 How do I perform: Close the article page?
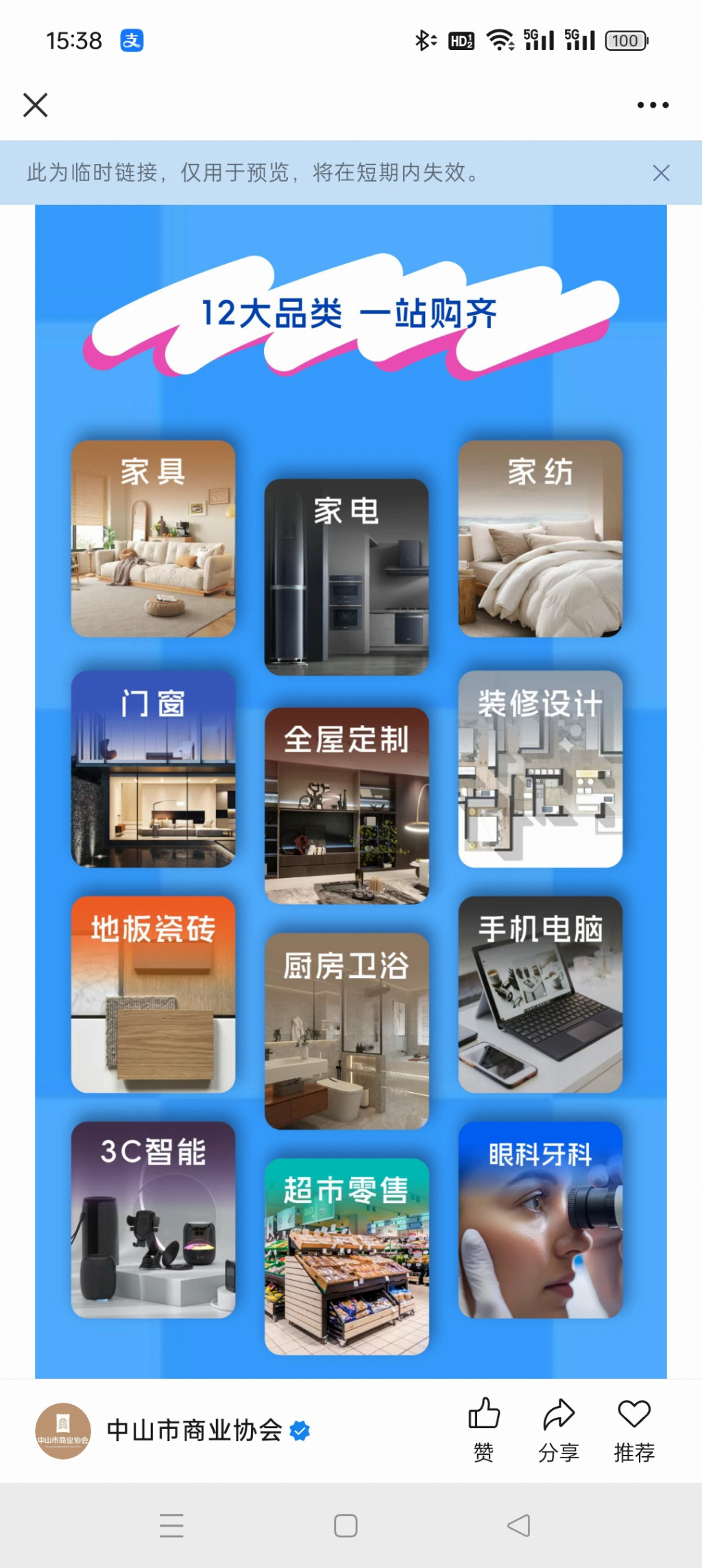[36, 106]
